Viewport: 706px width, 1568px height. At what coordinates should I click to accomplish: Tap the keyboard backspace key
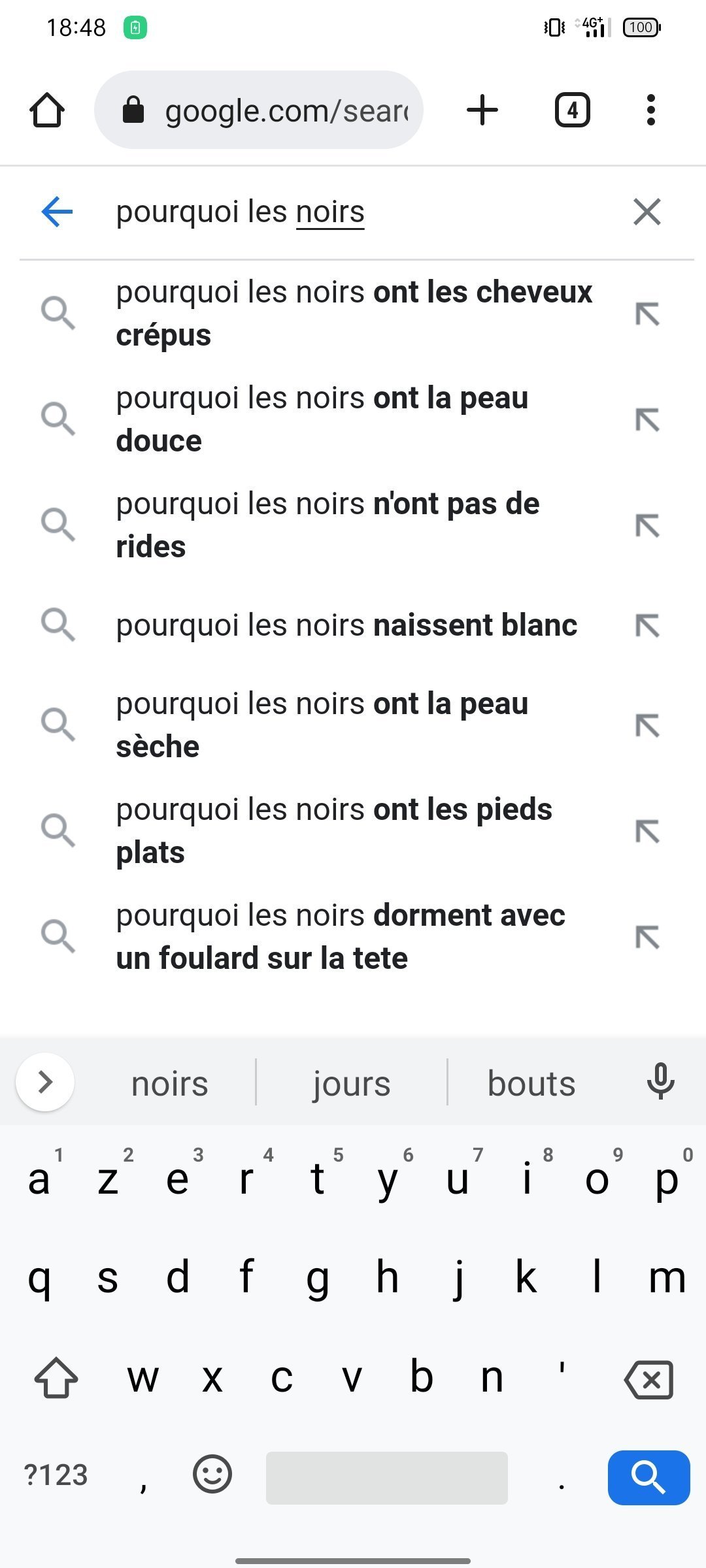point(649,1379)
